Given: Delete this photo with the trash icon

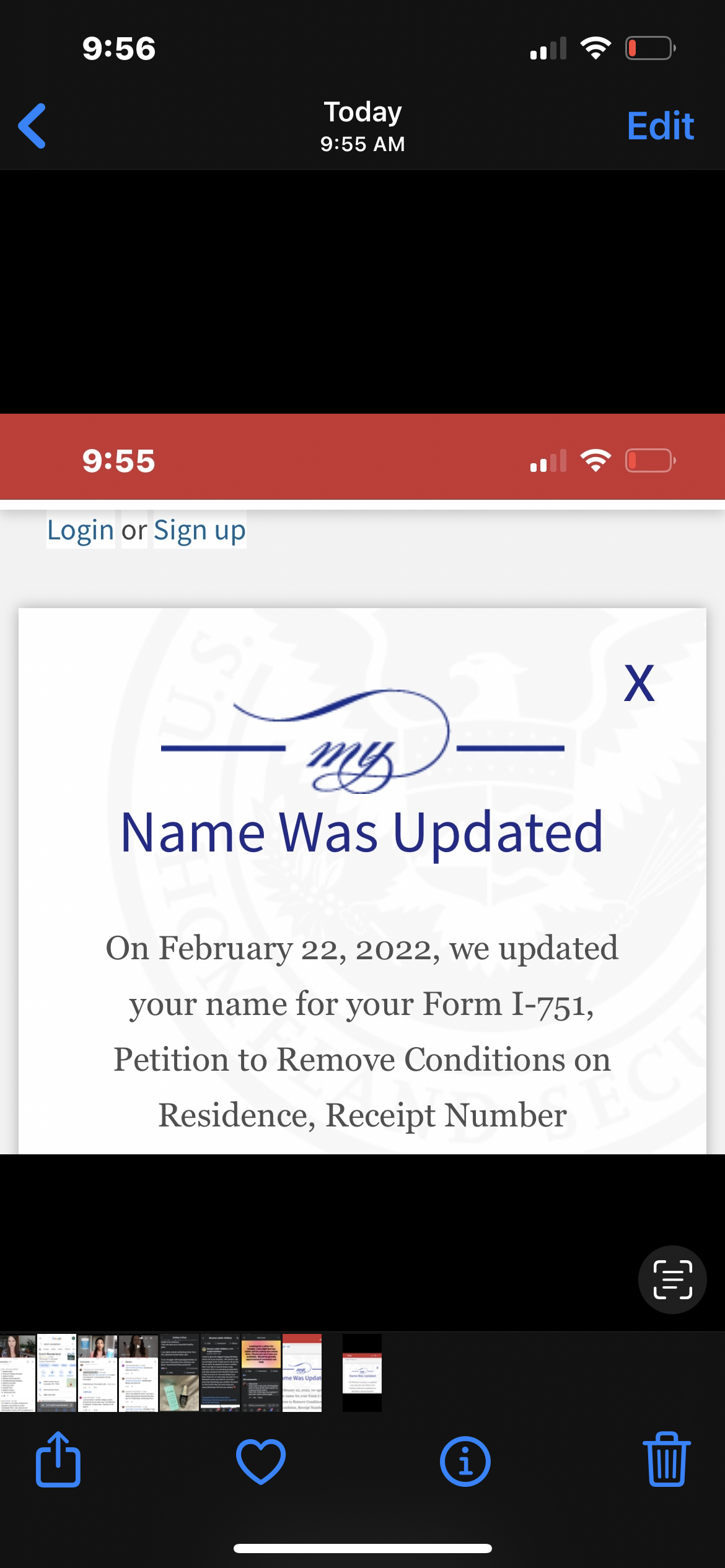Looking at the screenshot, I should (667, 1460).
